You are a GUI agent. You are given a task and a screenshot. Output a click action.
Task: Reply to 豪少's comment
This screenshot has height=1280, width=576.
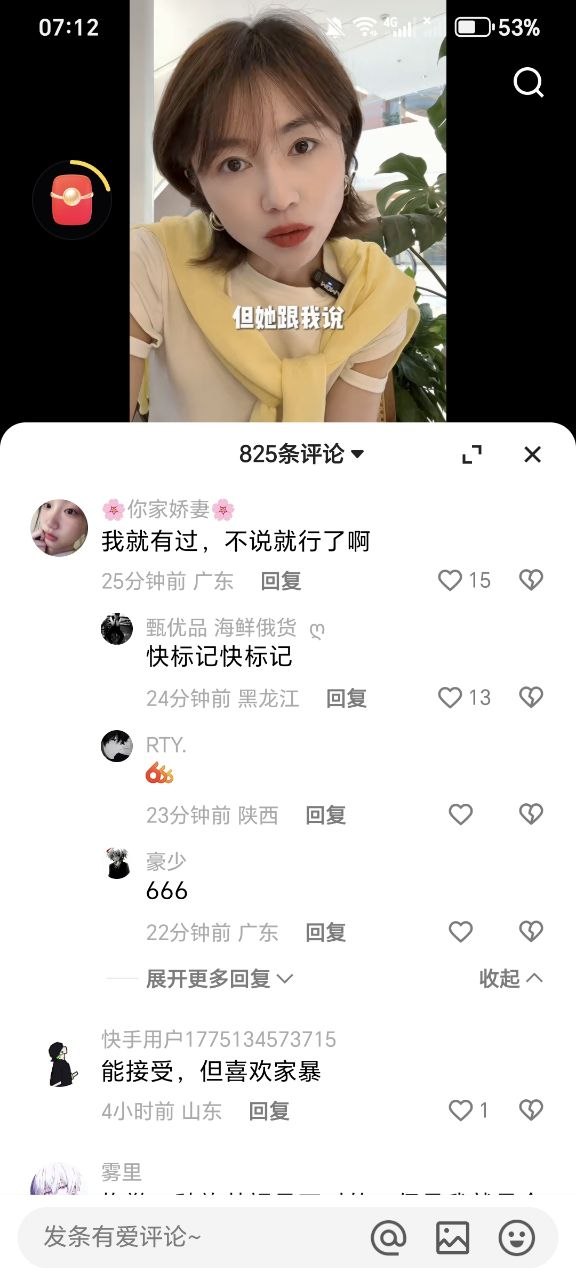(x=325, y=932)
